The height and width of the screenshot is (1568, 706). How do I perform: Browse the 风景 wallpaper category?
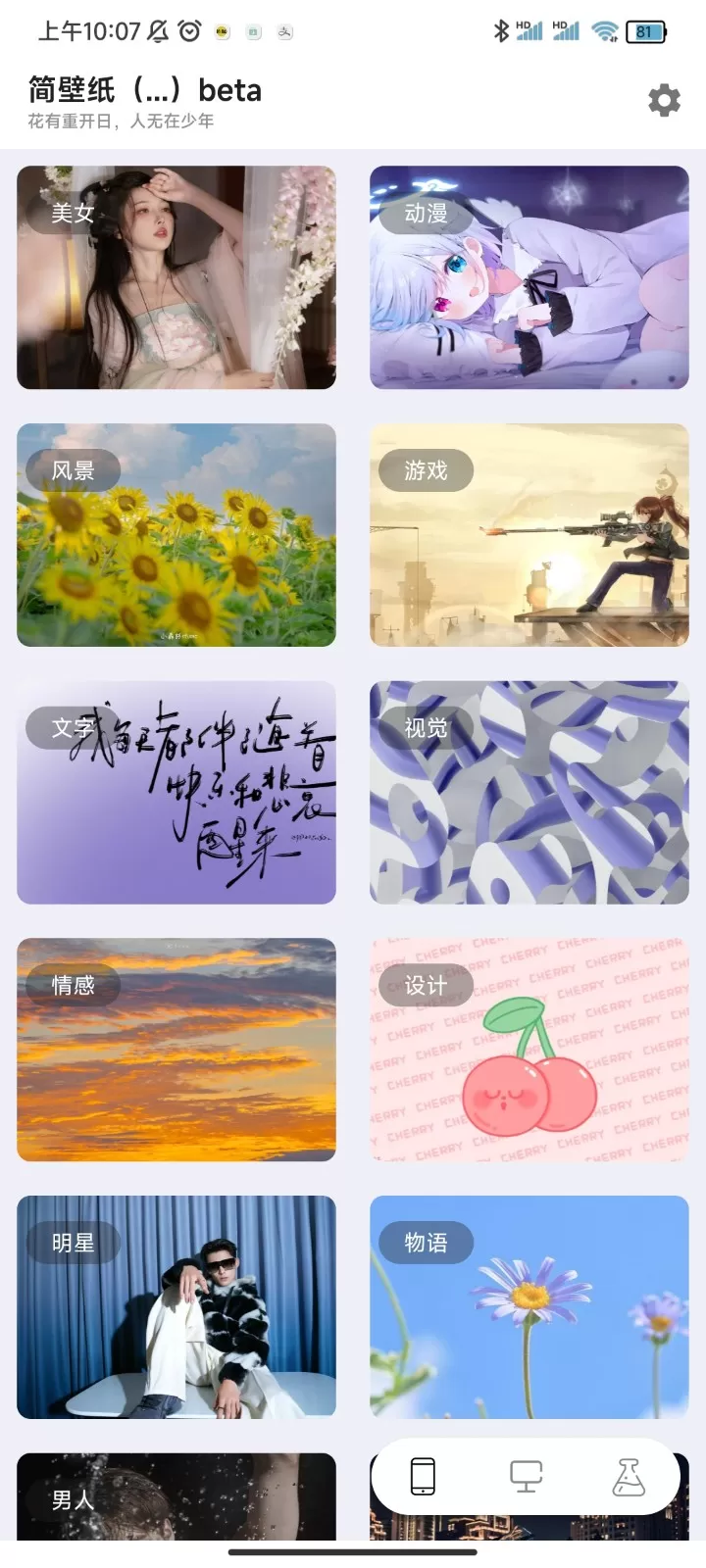176,535
